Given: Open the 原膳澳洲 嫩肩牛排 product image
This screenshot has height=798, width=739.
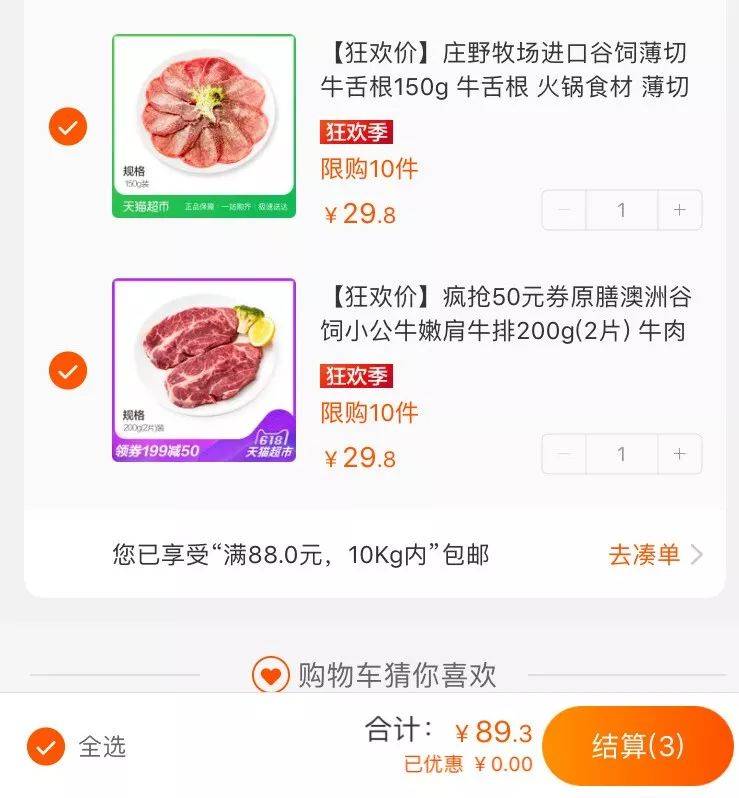Looking at the screenshot, I should (x=204, y=370).
